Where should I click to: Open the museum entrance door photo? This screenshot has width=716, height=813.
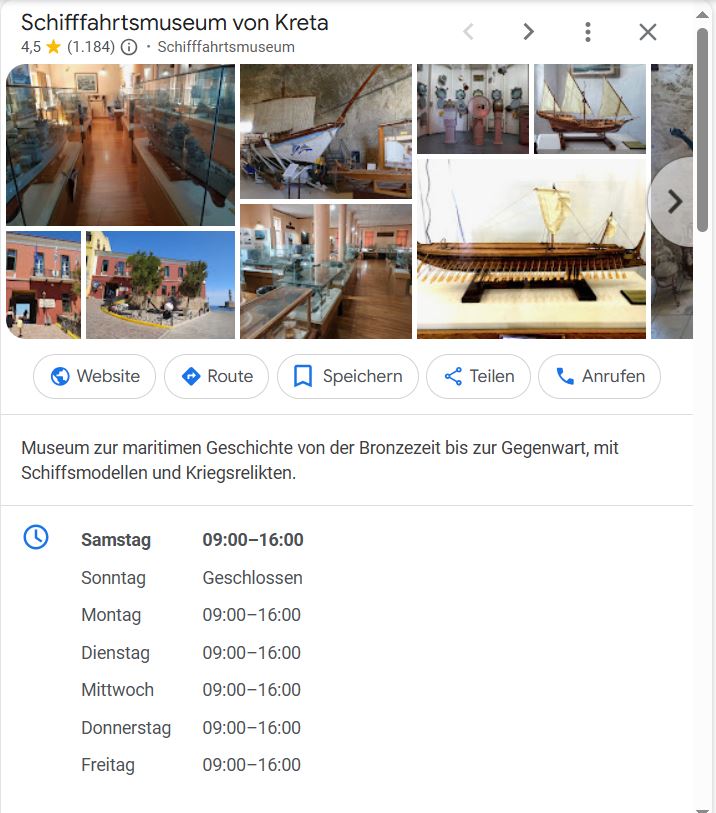[x=43, y=285]
